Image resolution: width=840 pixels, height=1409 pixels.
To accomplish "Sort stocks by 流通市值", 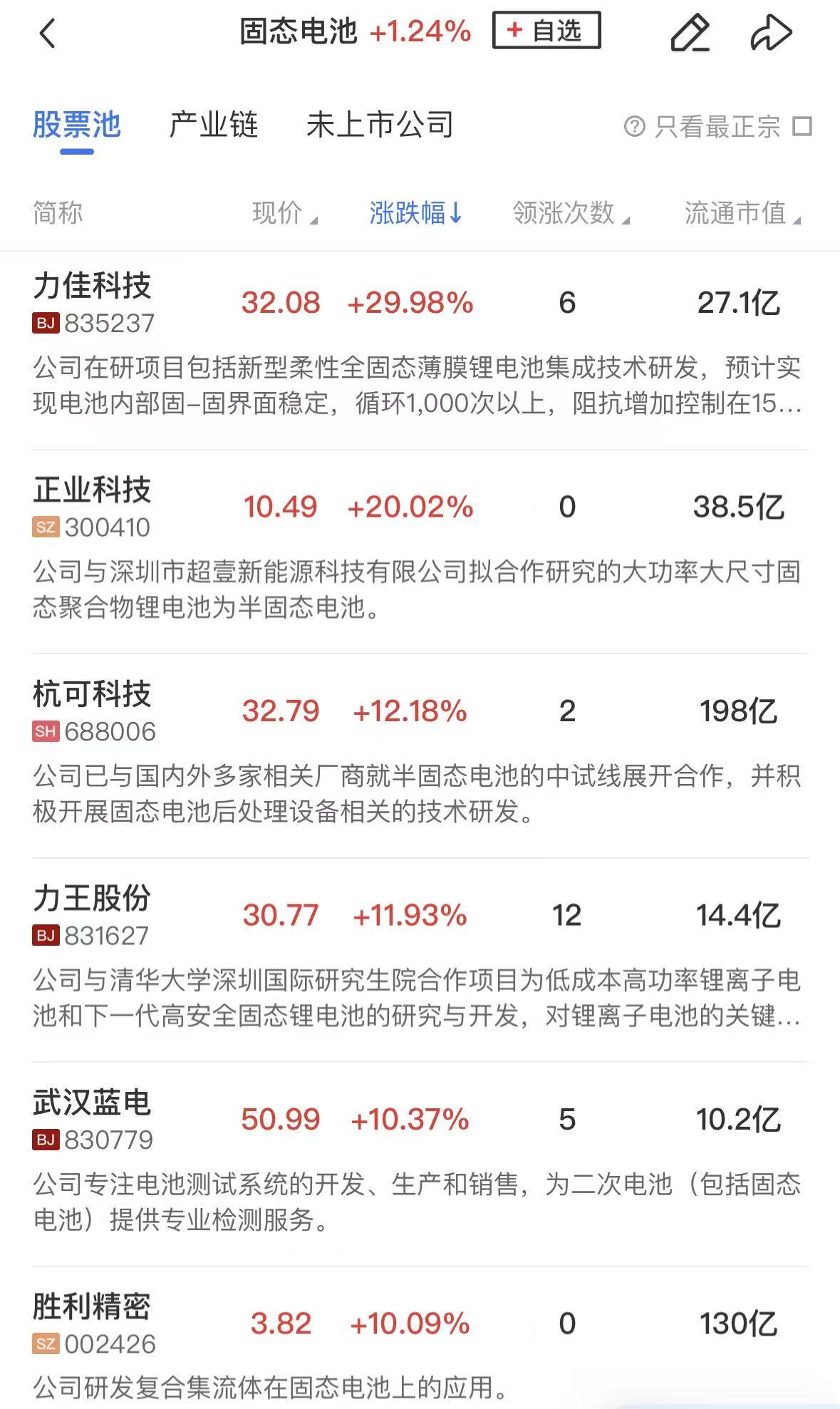I will (x=742, y=213).
